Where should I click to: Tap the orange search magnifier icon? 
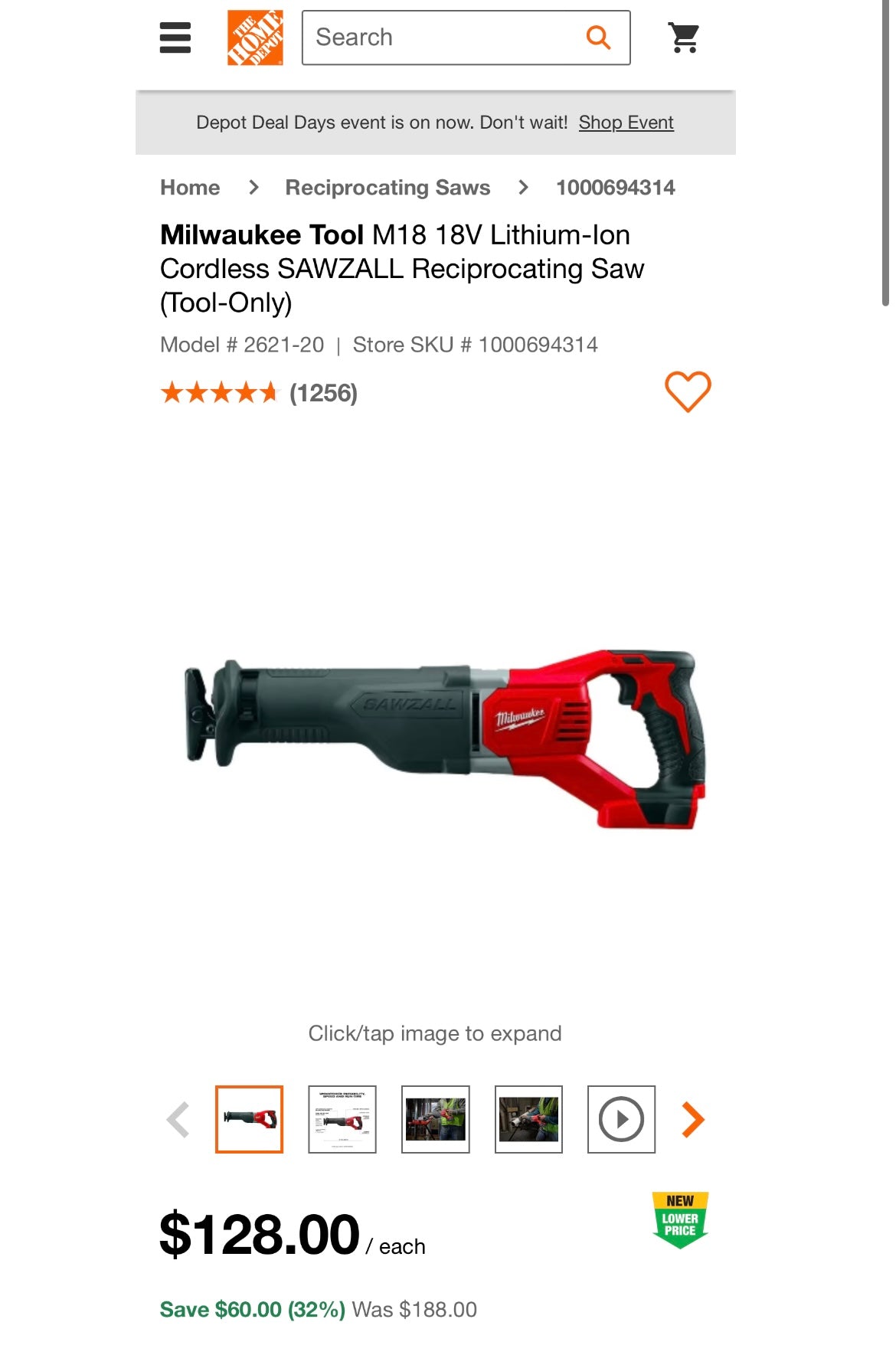pos(598,37)
